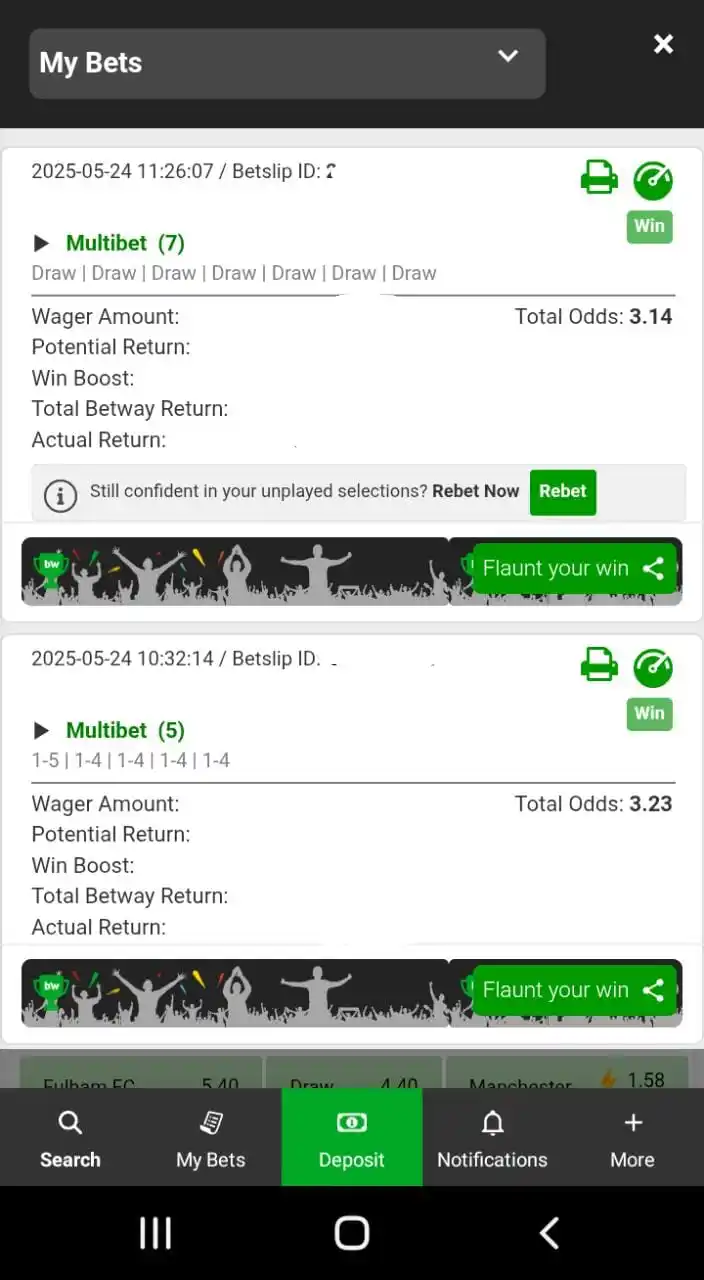Expand the Multibet (5) details
The height and width of the screenshot is (1280, 704).
(x=42, y=730)
